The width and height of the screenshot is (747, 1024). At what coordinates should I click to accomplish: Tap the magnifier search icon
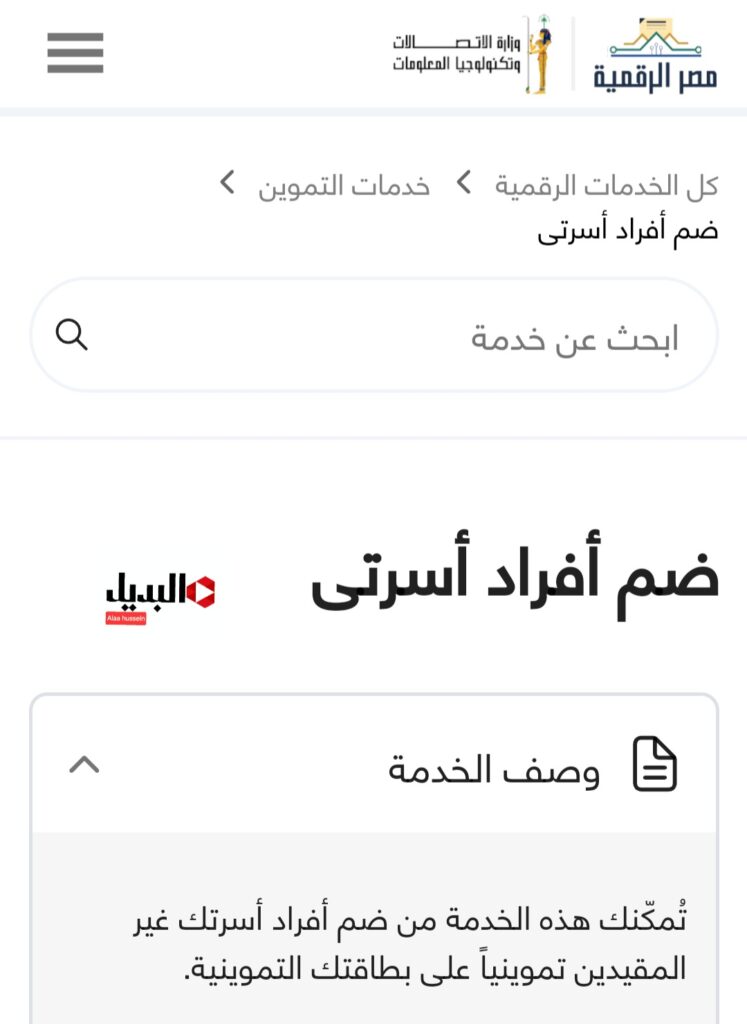coord(72,335)
